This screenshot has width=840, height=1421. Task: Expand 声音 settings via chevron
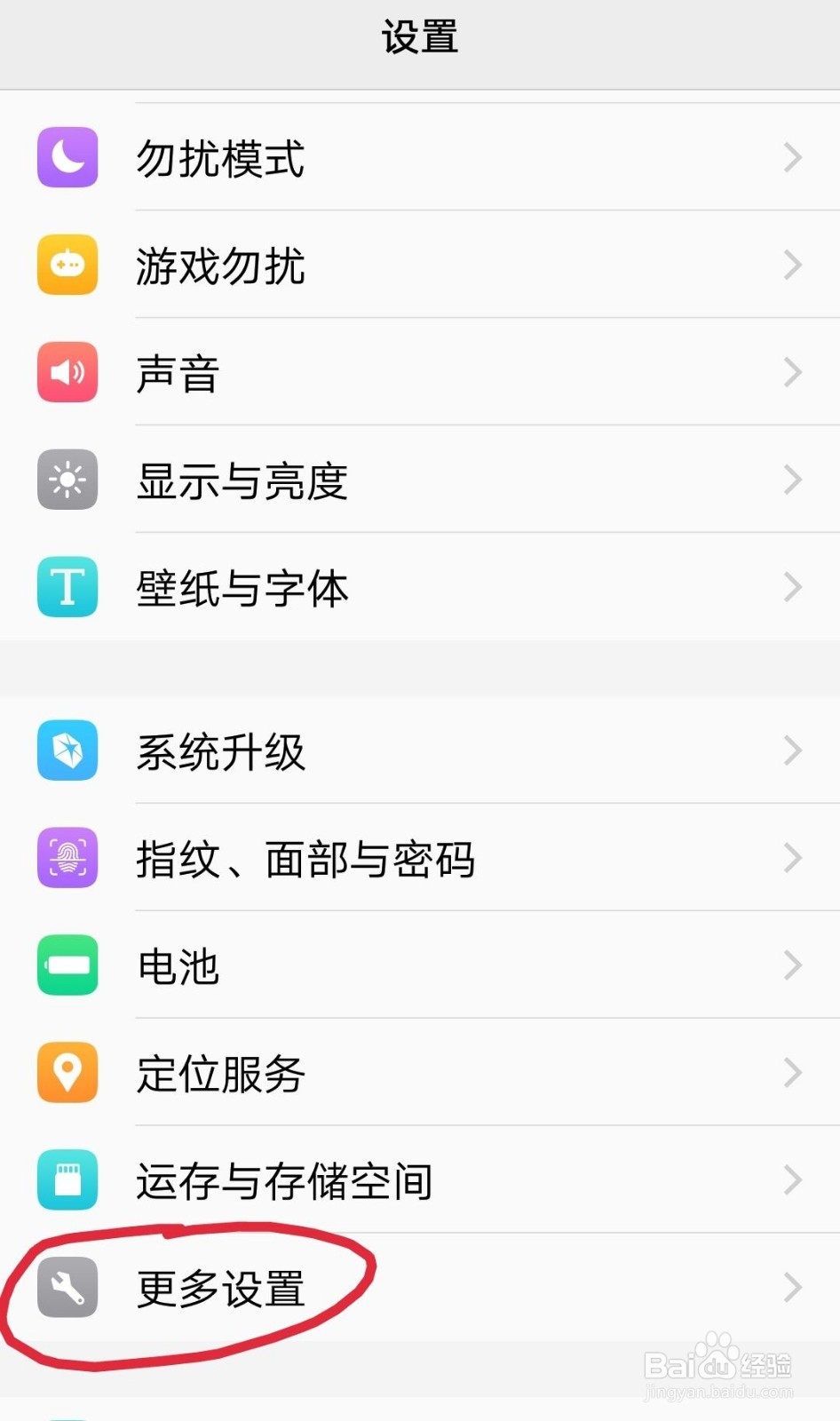pyautogui.click(x=793, y=372)
